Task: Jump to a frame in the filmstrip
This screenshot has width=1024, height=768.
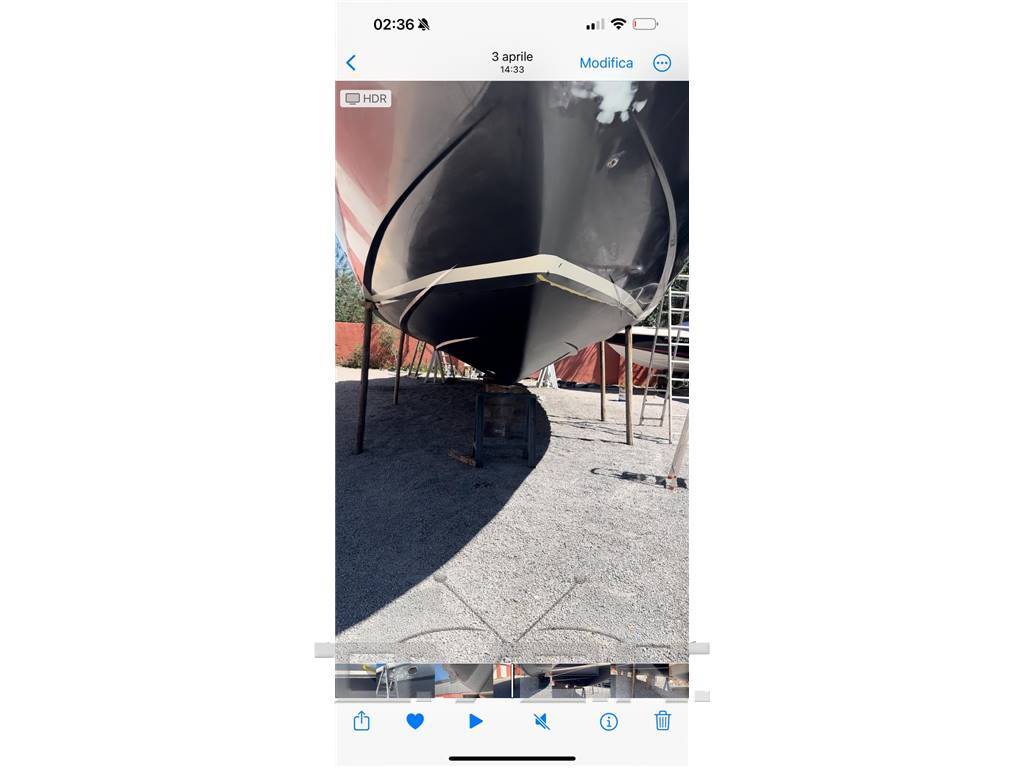Action: [x=580, y=680]
